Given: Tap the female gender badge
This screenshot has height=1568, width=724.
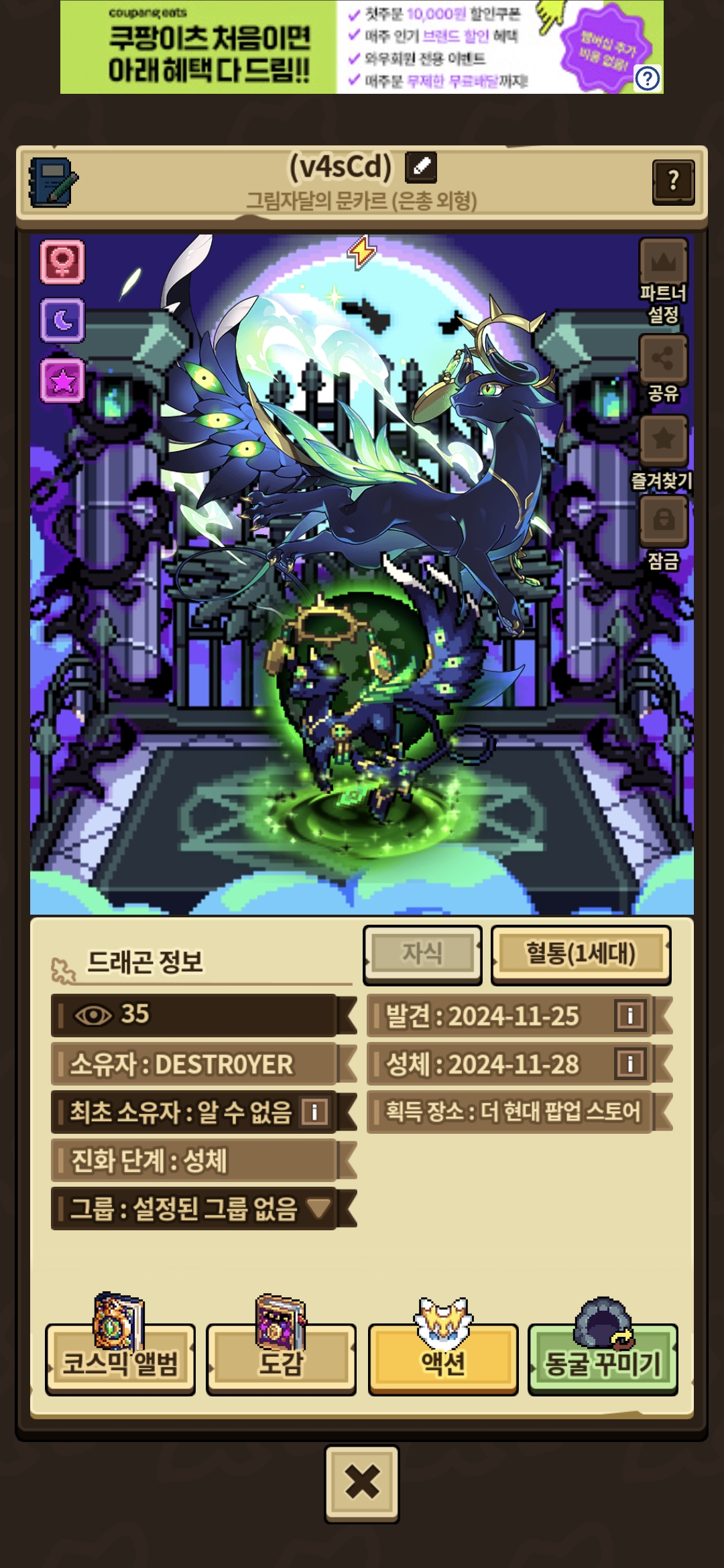Looking at the screenshot, I should tap(62, 261).
